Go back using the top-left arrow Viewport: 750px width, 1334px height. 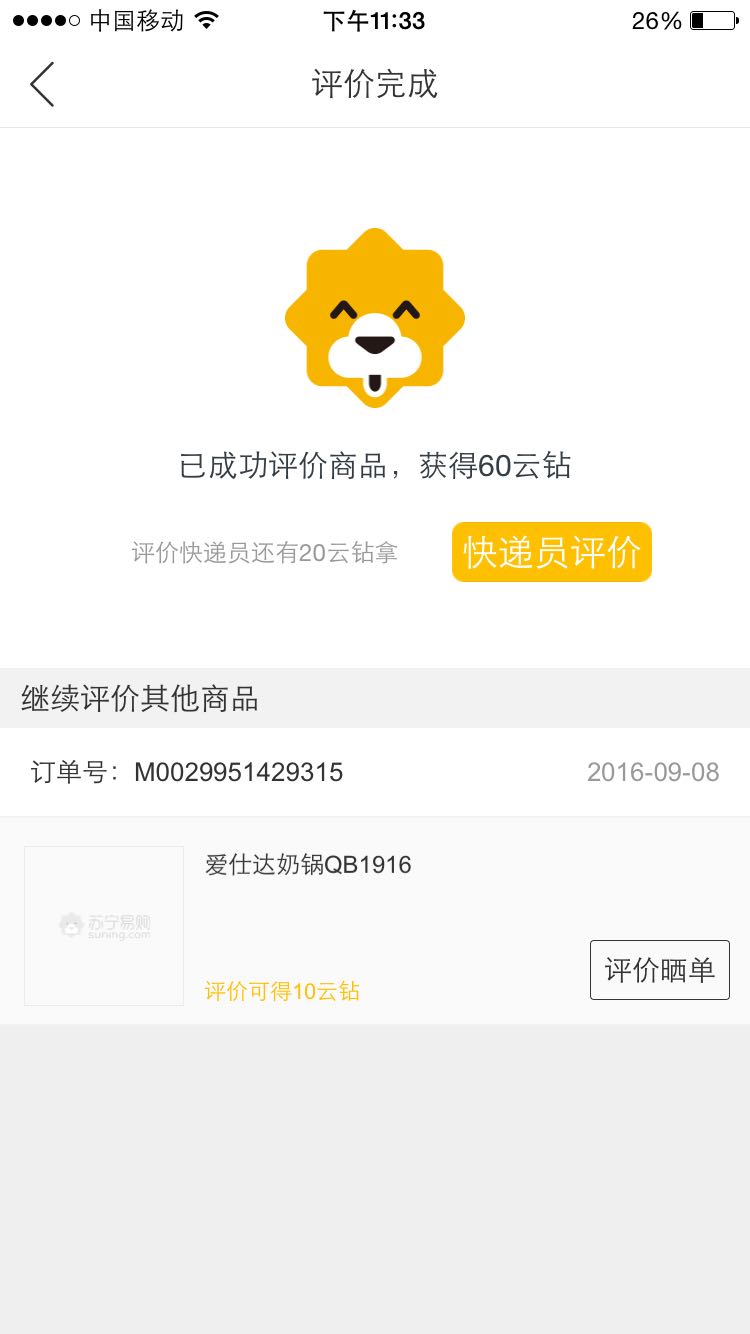coord(41,84)
